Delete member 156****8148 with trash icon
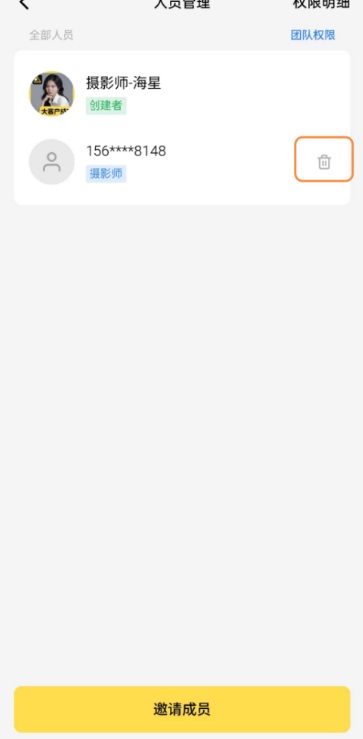 pos(324,162)
